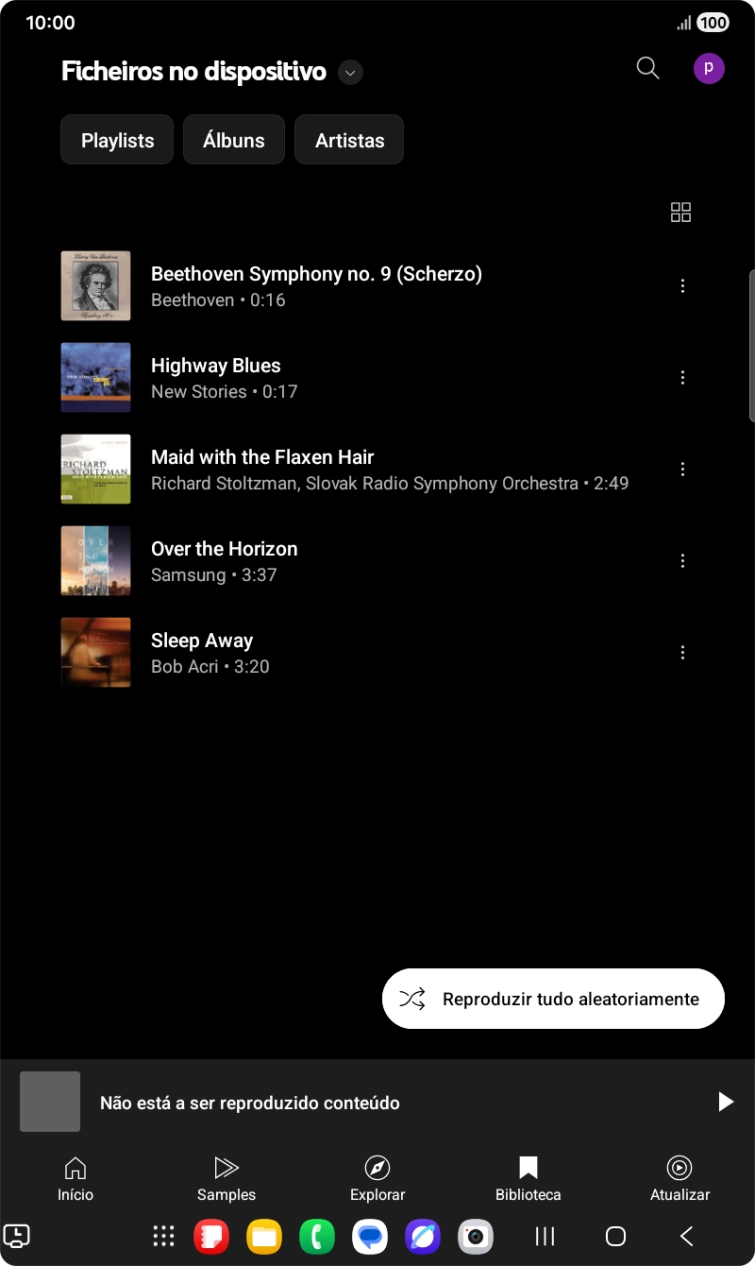Open the app drawer from the taskbar
The width and height of the screenshot is (755, 1266).
point(163,1236)
